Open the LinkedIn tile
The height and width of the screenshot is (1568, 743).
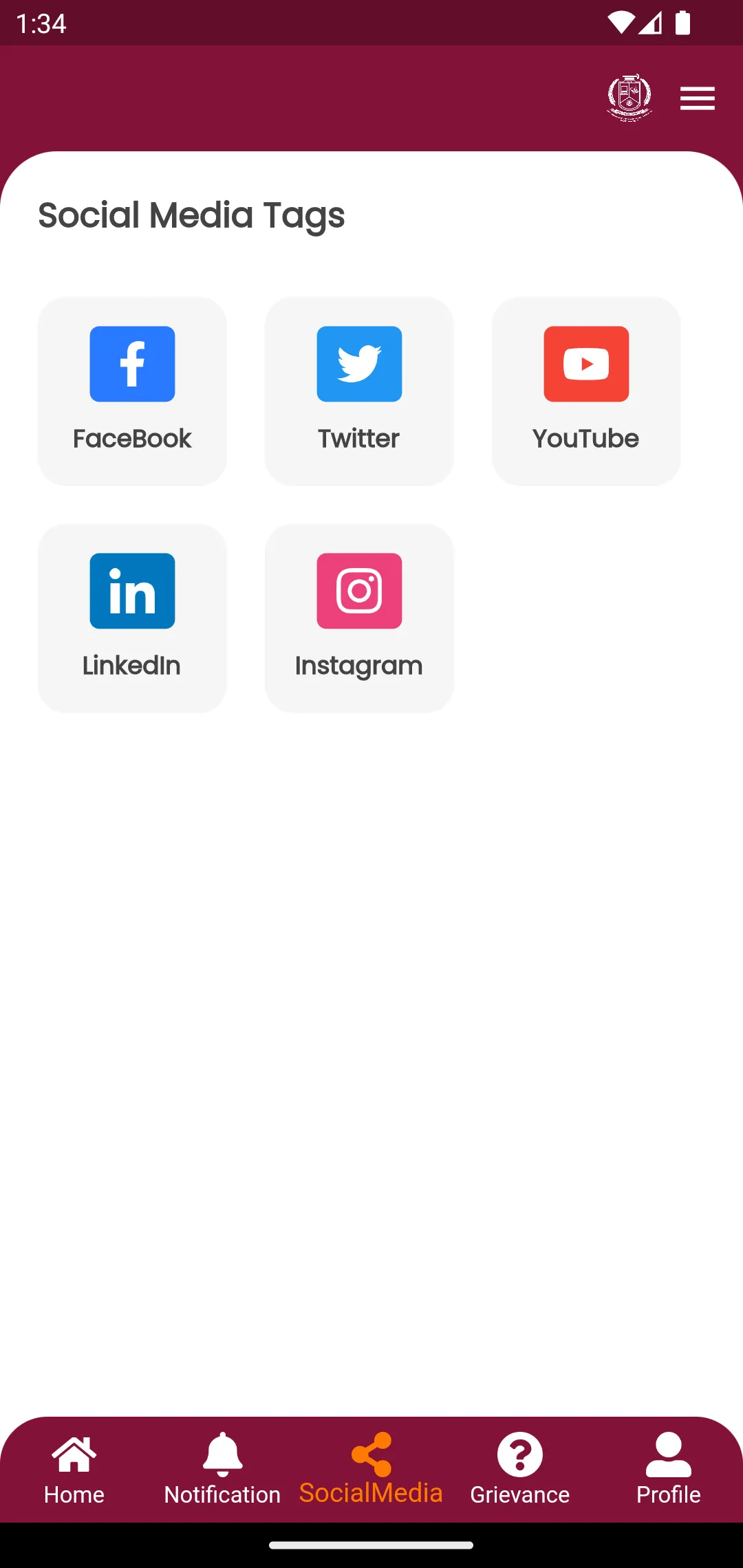coord(132,618)
